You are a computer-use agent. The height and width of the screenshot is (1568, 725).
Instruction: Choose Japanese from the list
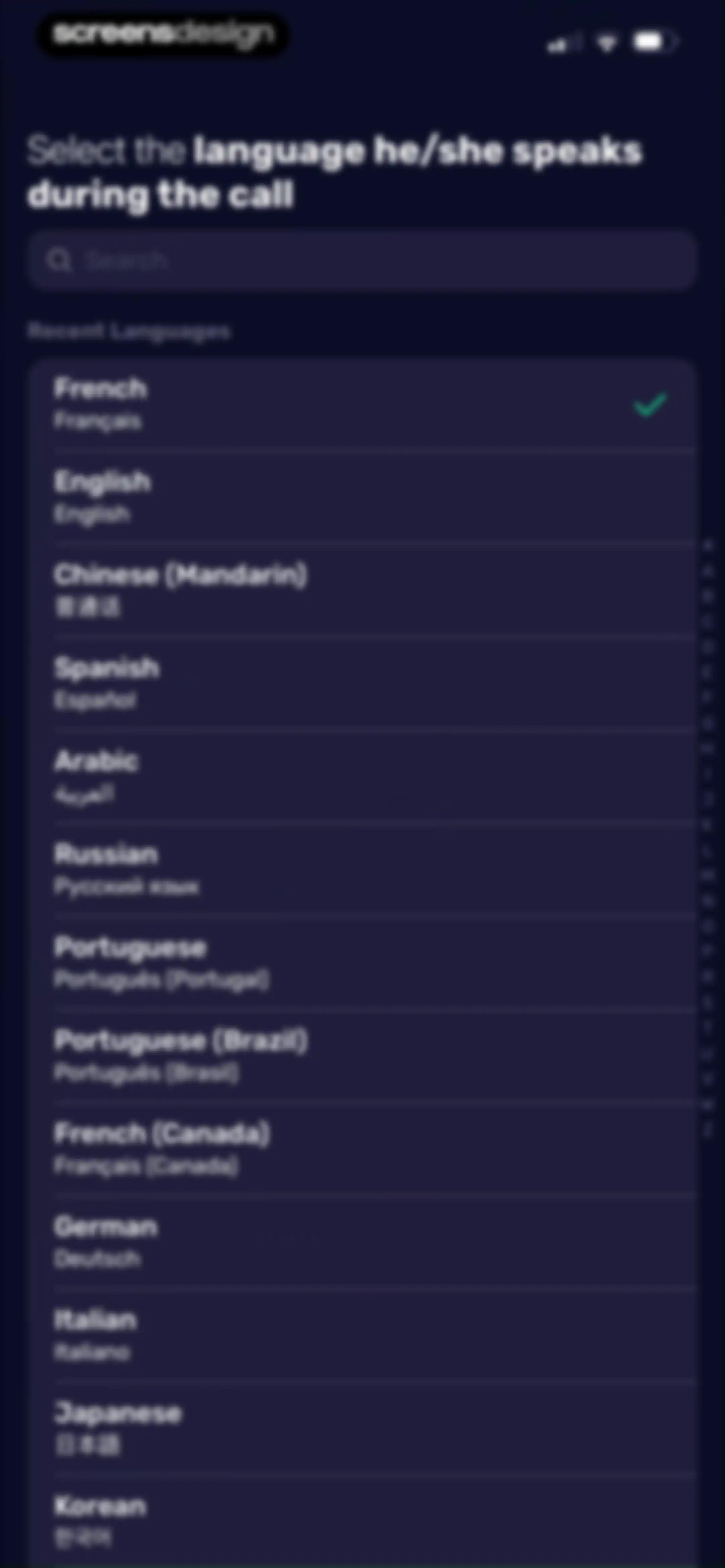pyautogui.click(x=362, y=1429)
